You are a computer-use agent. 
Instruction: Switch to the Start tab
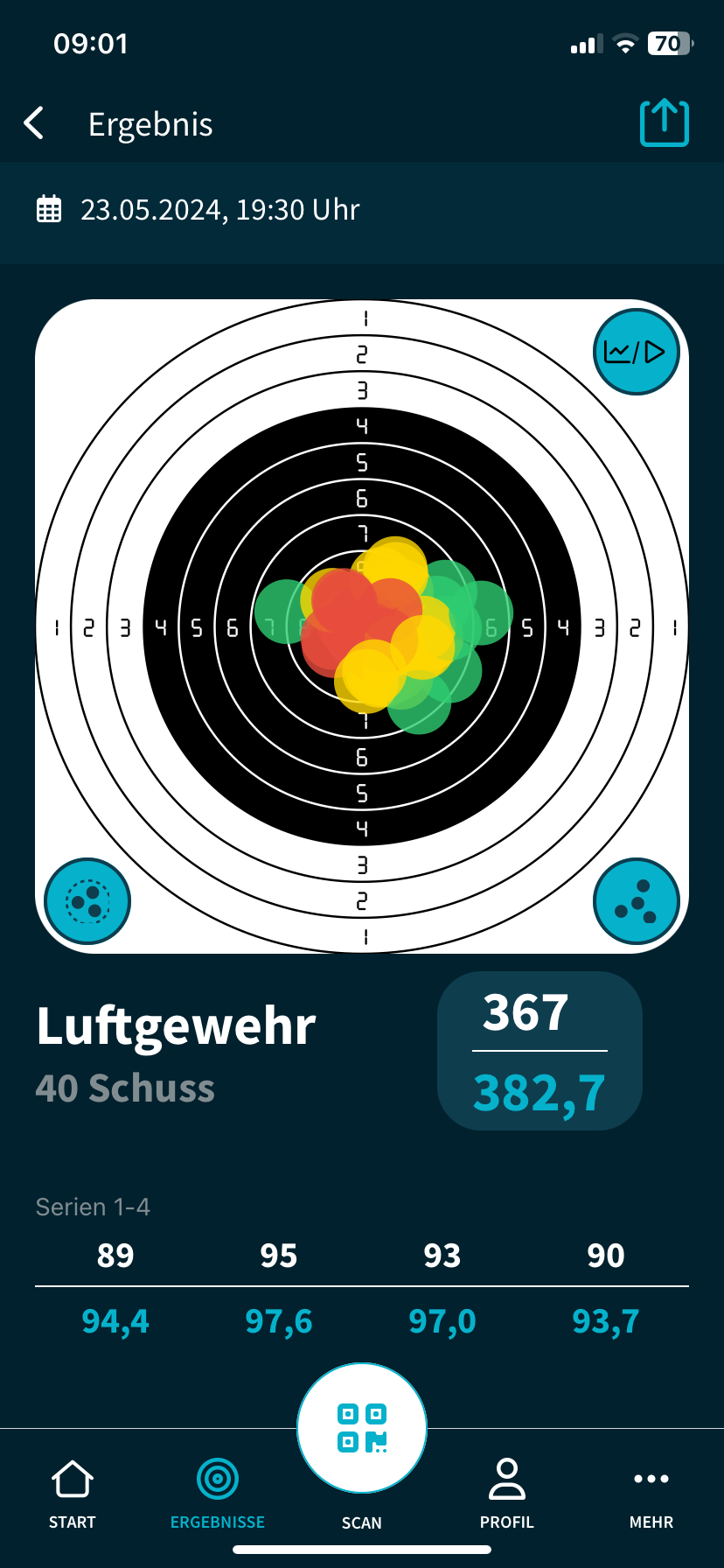click(73, 1493)
